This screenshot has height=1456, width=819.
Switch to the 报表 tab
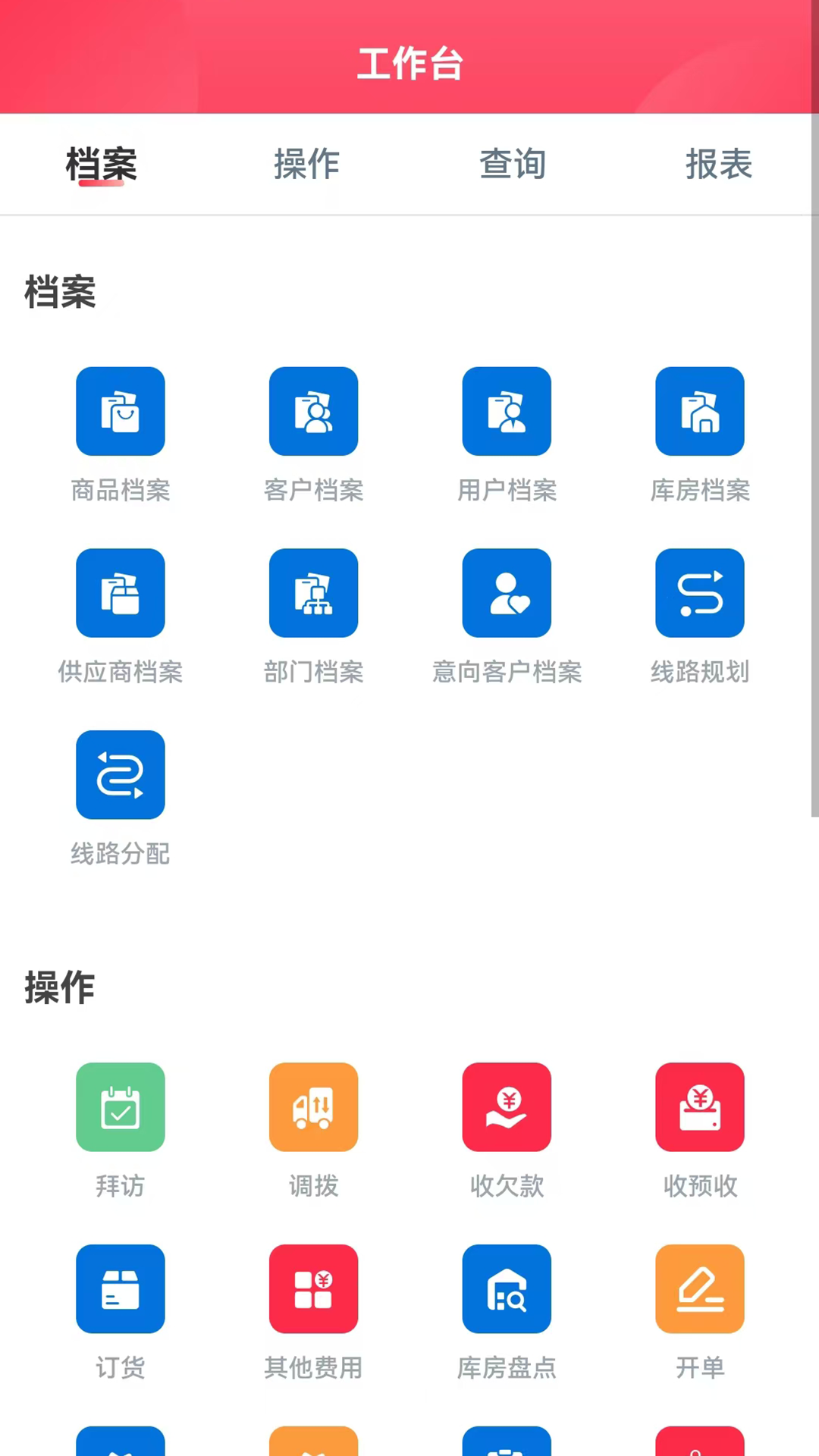718,164
